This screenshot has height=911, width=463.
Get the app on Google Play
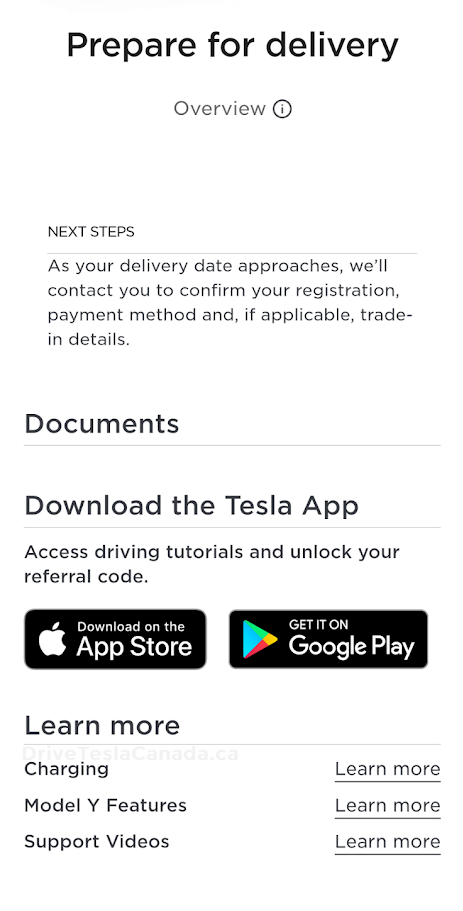(x=328, y=639)
